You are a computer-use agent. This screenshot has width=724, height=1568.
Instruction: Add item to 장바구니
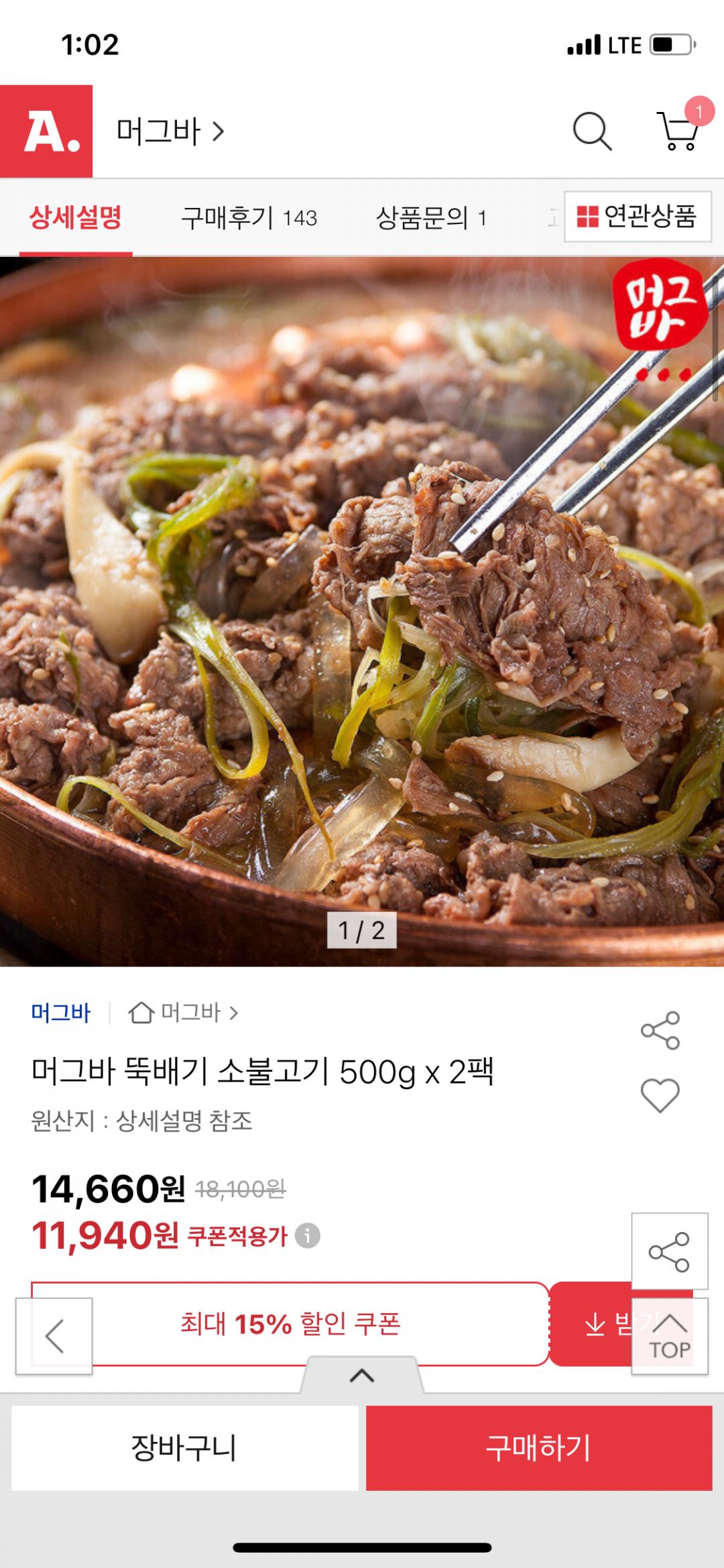(184, 1449)
